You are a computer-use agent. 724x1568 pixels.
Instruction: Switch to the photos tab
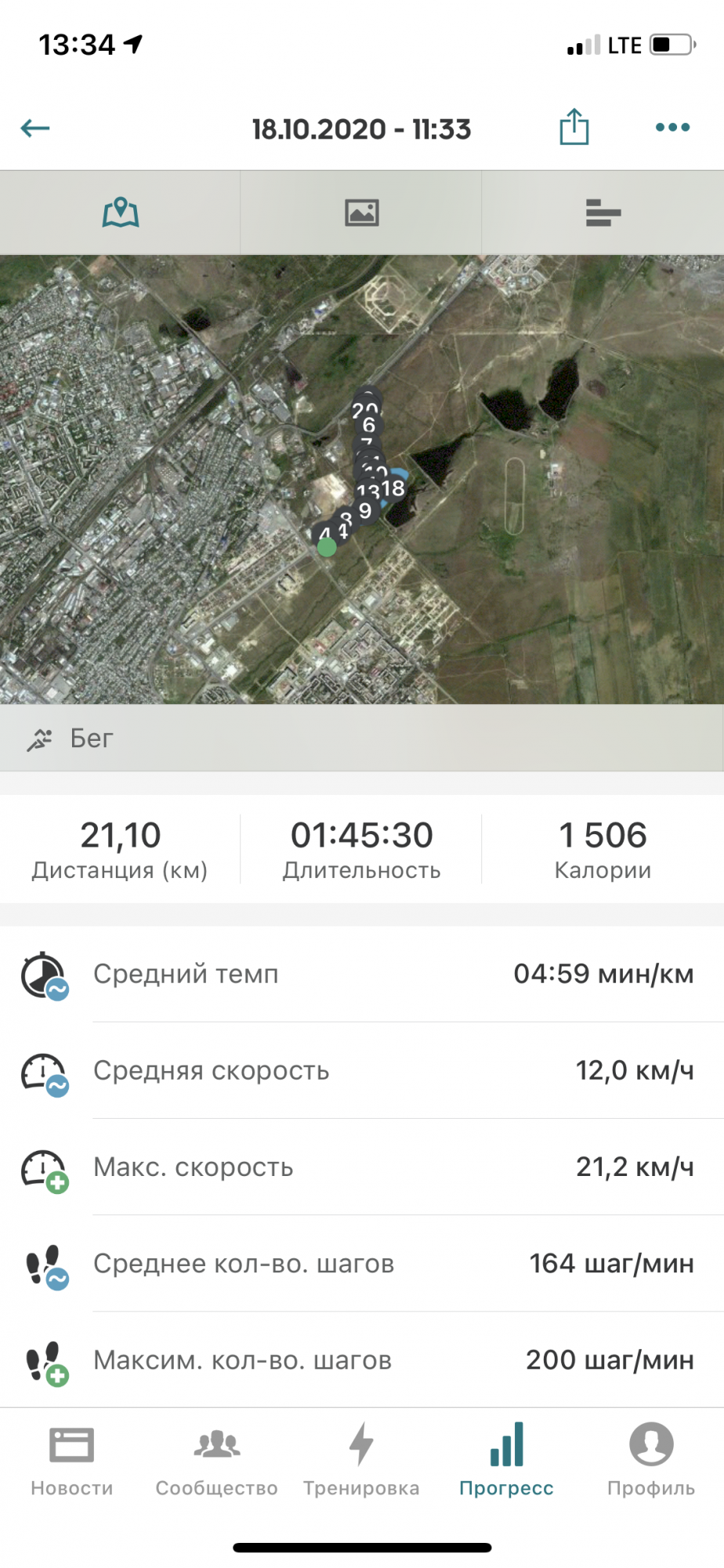[x=361, y=212]
